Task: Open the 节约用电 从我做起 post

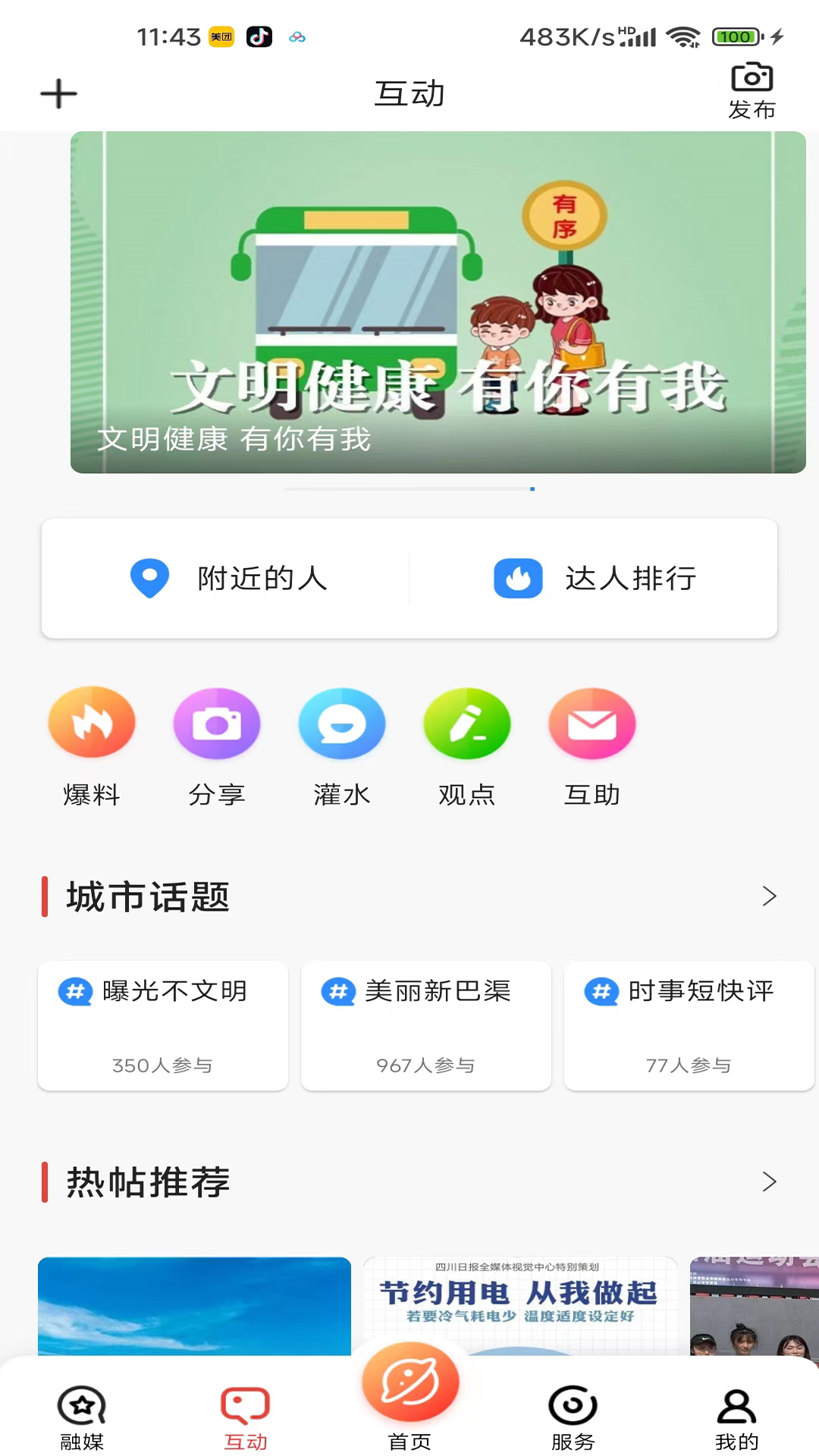Action: [x=519, y=1304]
